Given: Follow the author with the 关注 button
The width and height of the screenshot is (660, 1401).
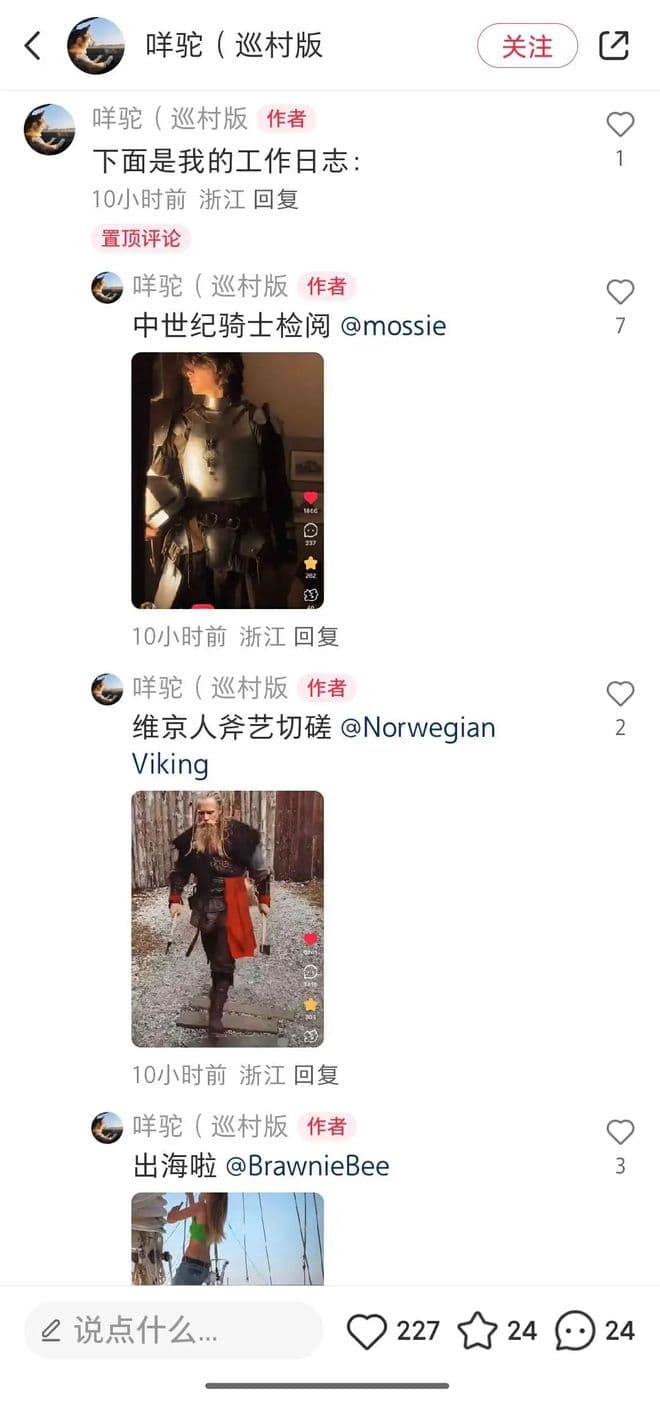Looking at the screenshot, I should click(526, 46).
